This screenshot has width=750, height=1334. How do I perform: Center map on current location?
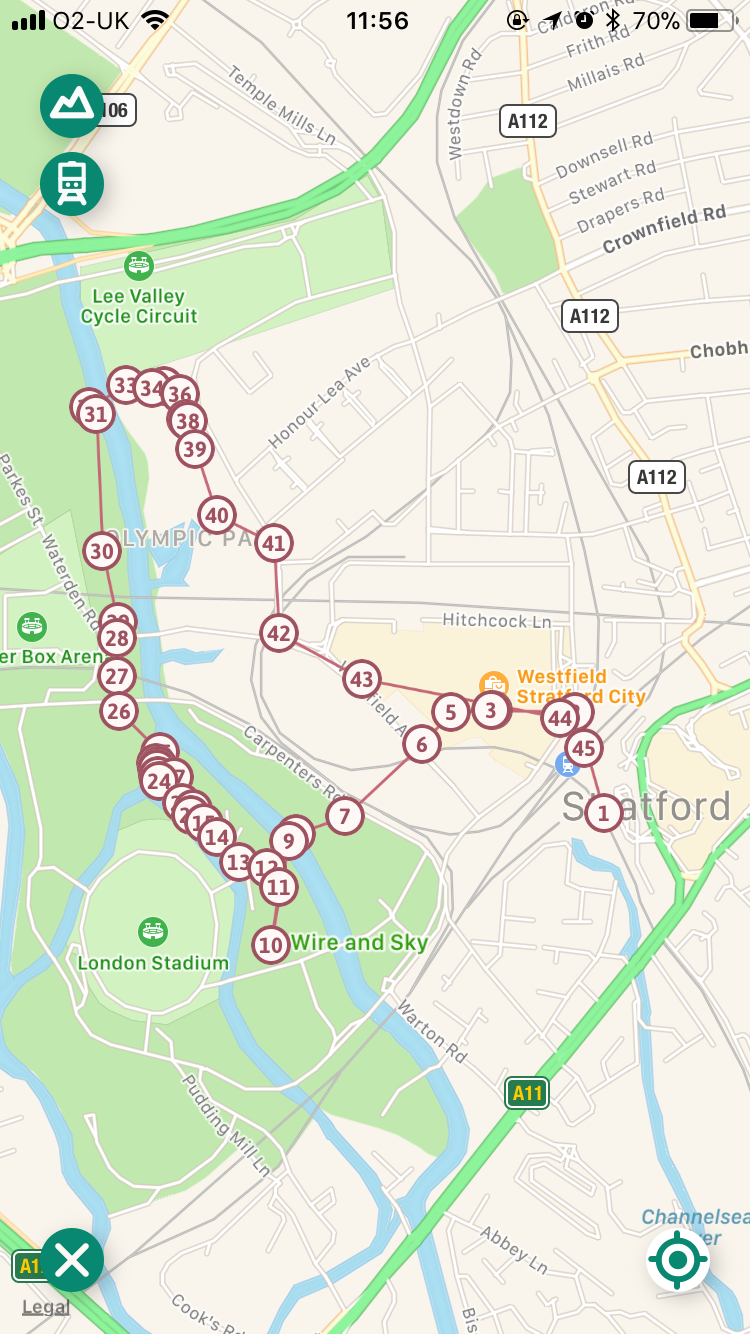[x=678, y=1260]
